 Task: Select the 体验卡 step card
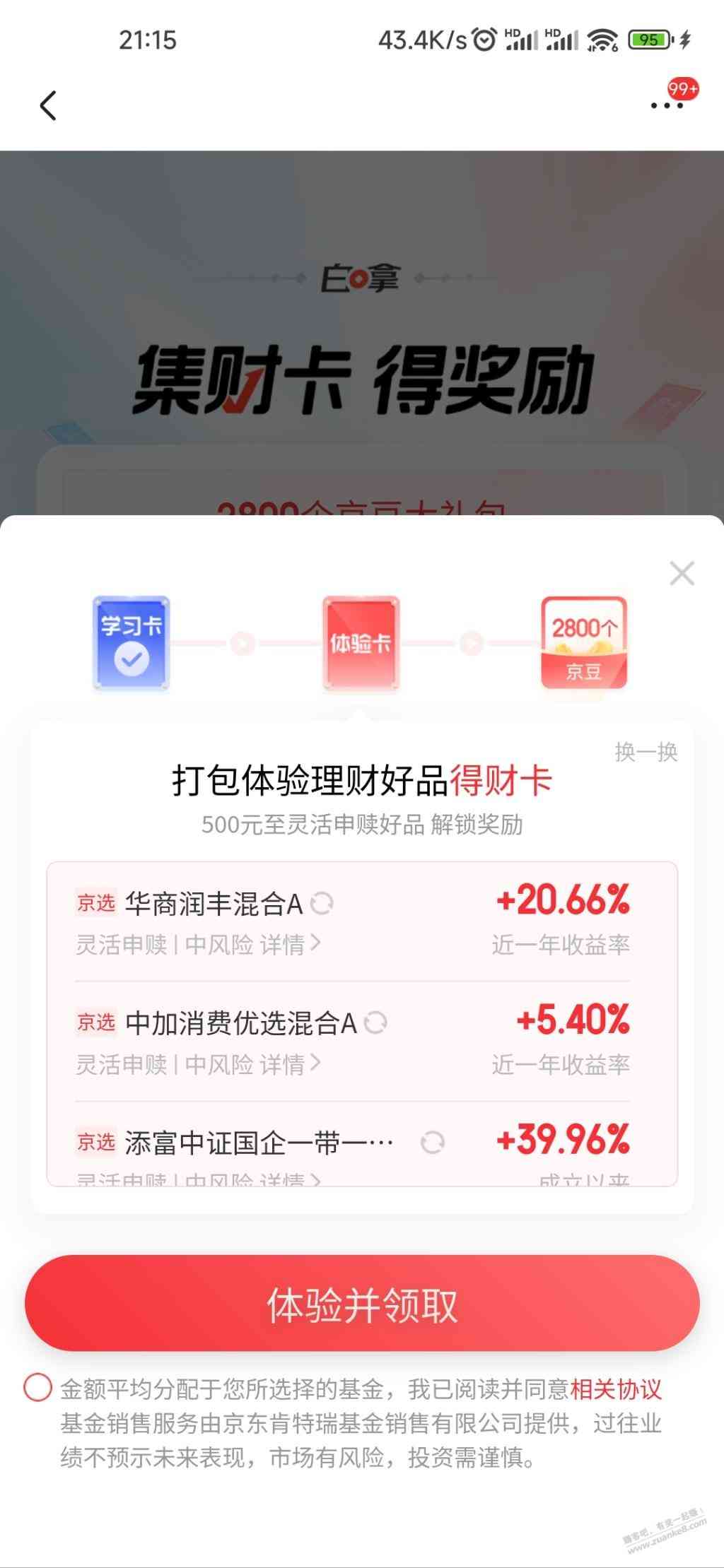coord(361,642)
